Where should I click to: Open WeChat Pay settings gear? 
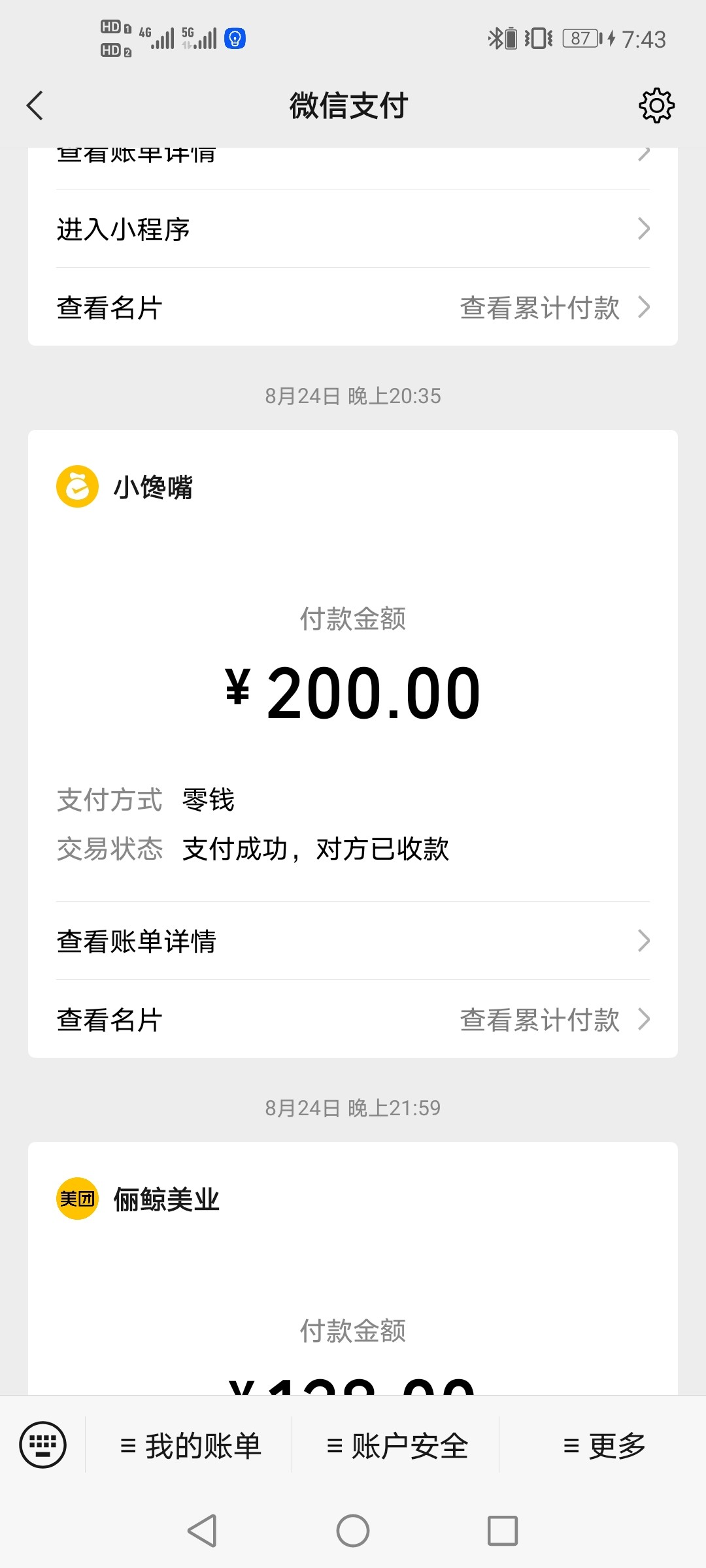[656, 105]
